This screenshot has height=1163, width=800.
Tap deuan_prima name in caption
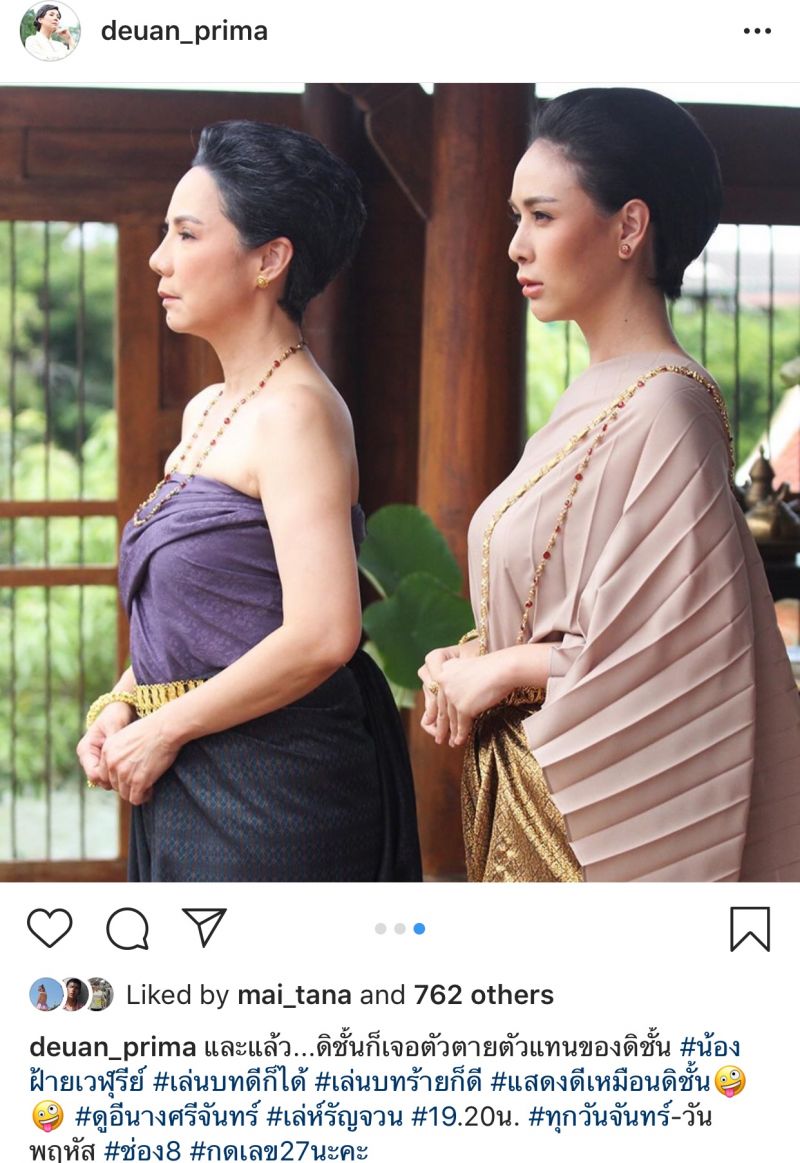click(113, 1047)
